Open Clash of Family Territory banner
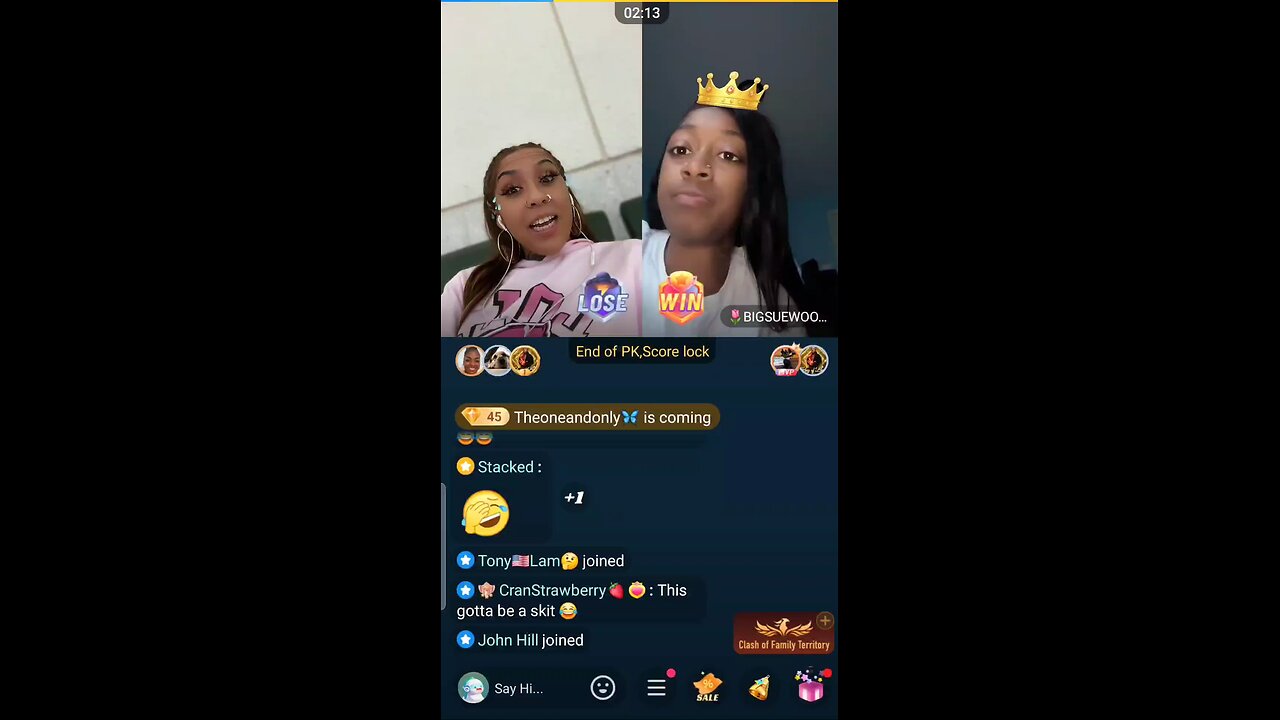The height and width of the screenshot is (720, 1280). click(784, 635)
